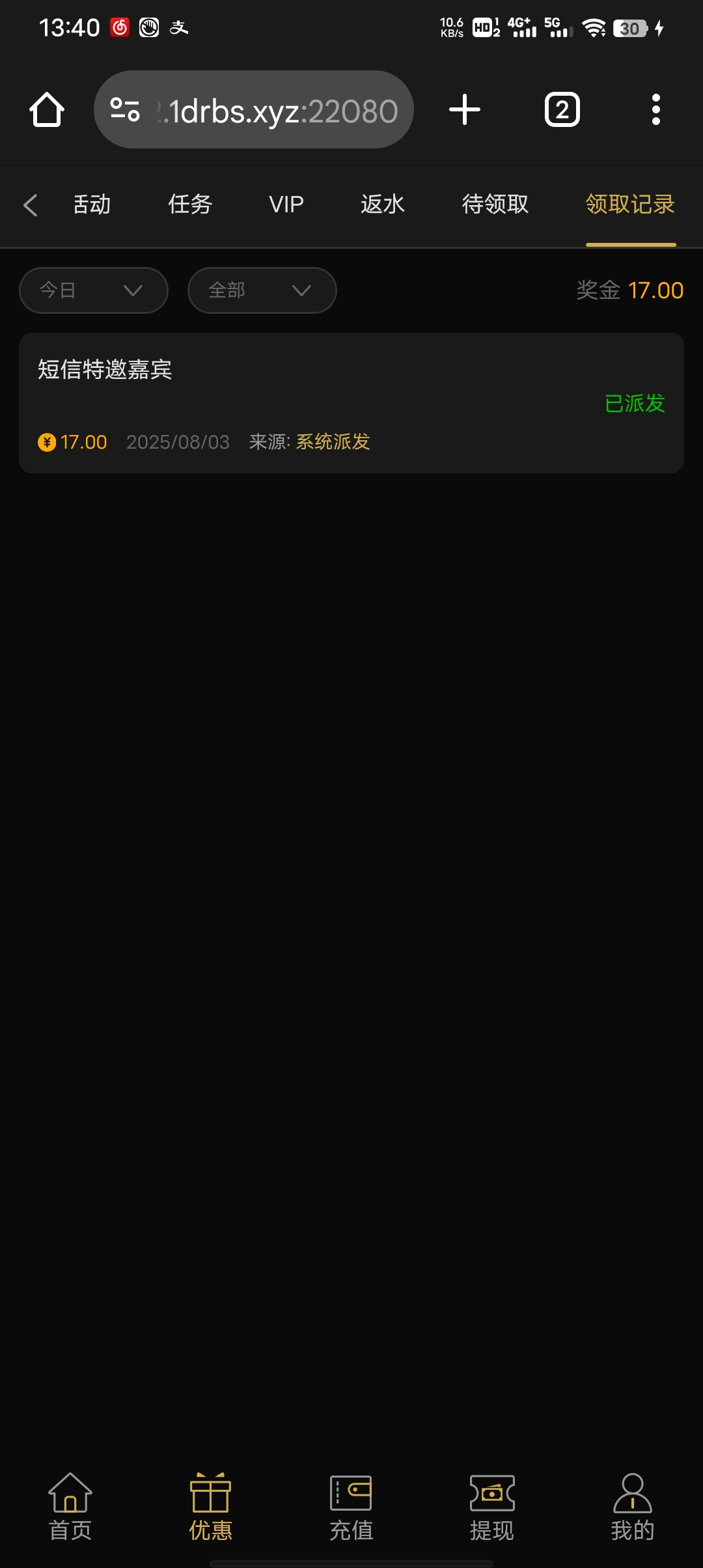Screen dimensions: 703x1568
Task: Open the 我的 profile tab
Action: tap(632, 1507)
